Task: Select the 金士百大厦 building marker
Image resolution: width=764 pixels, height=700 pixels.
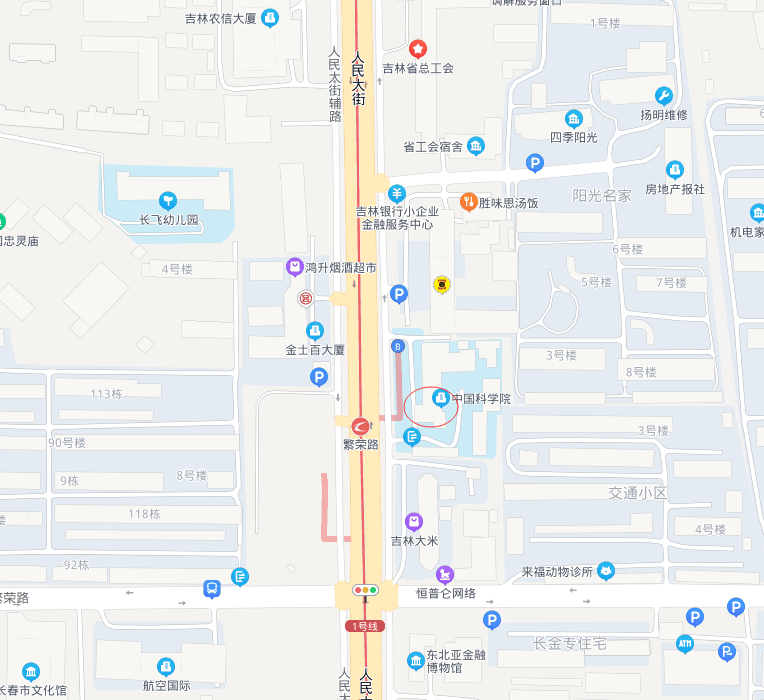Action: pos(315,331)
